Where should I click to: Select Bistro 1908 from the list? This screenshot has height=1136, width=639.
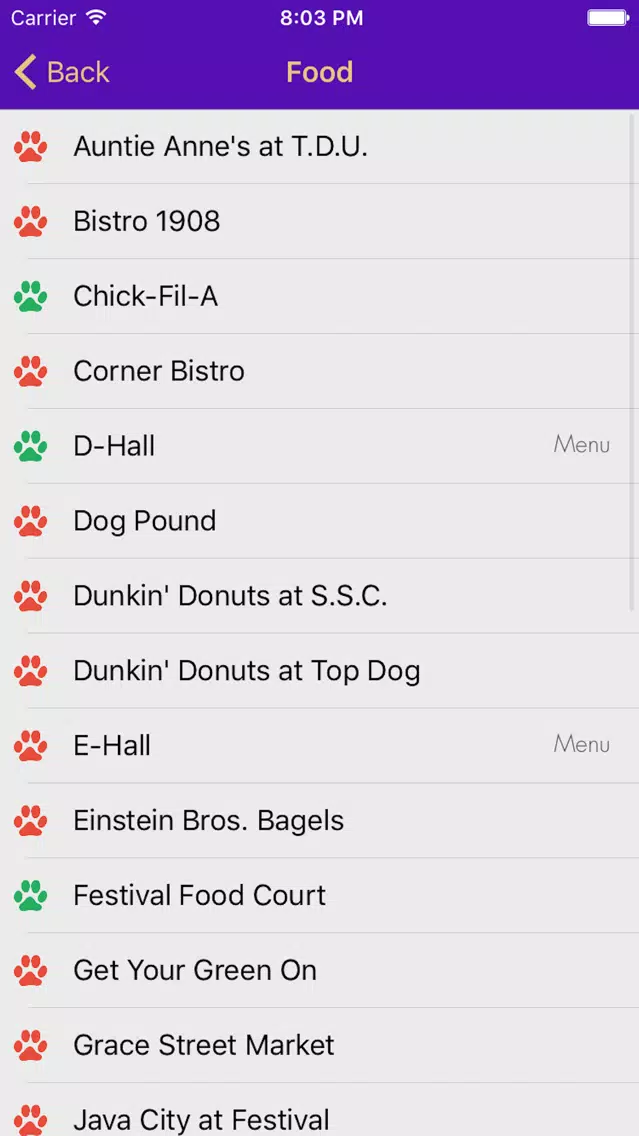(x=320, y=222)
